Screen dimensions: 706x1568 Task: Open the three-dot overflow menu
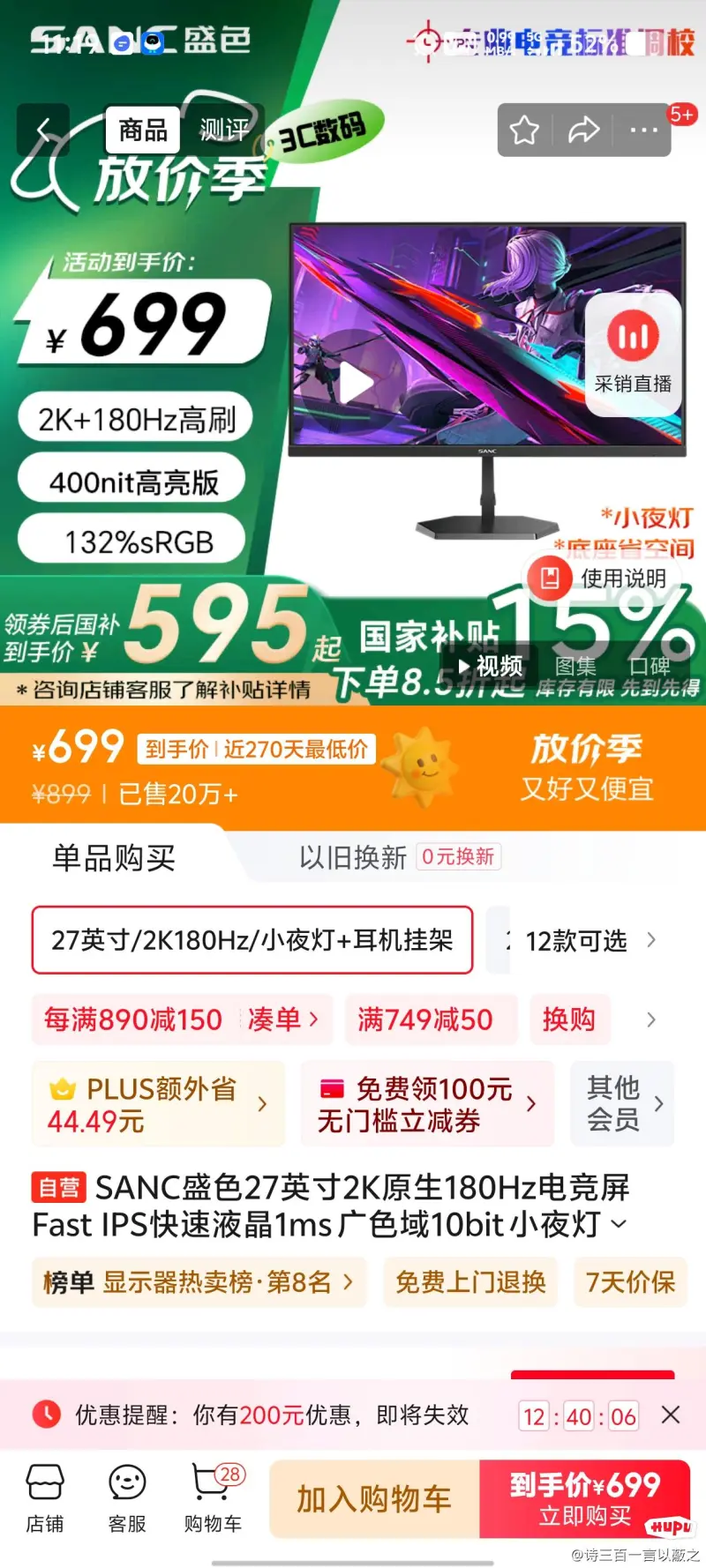643,131
